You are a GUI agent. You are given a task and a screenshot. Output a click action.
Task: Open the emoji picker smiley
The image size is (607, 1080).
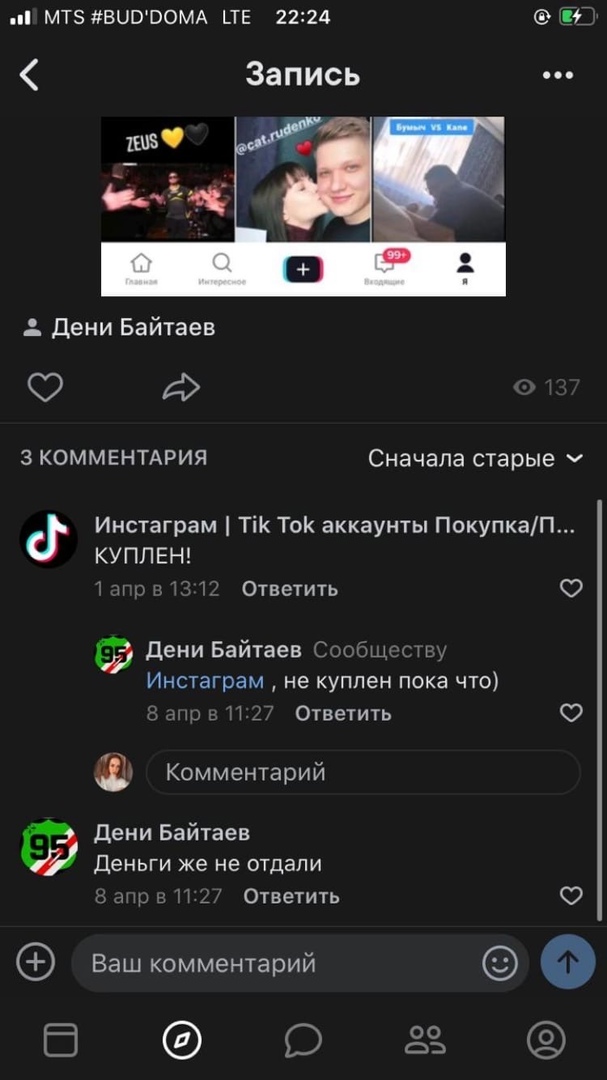pos(499,963)
